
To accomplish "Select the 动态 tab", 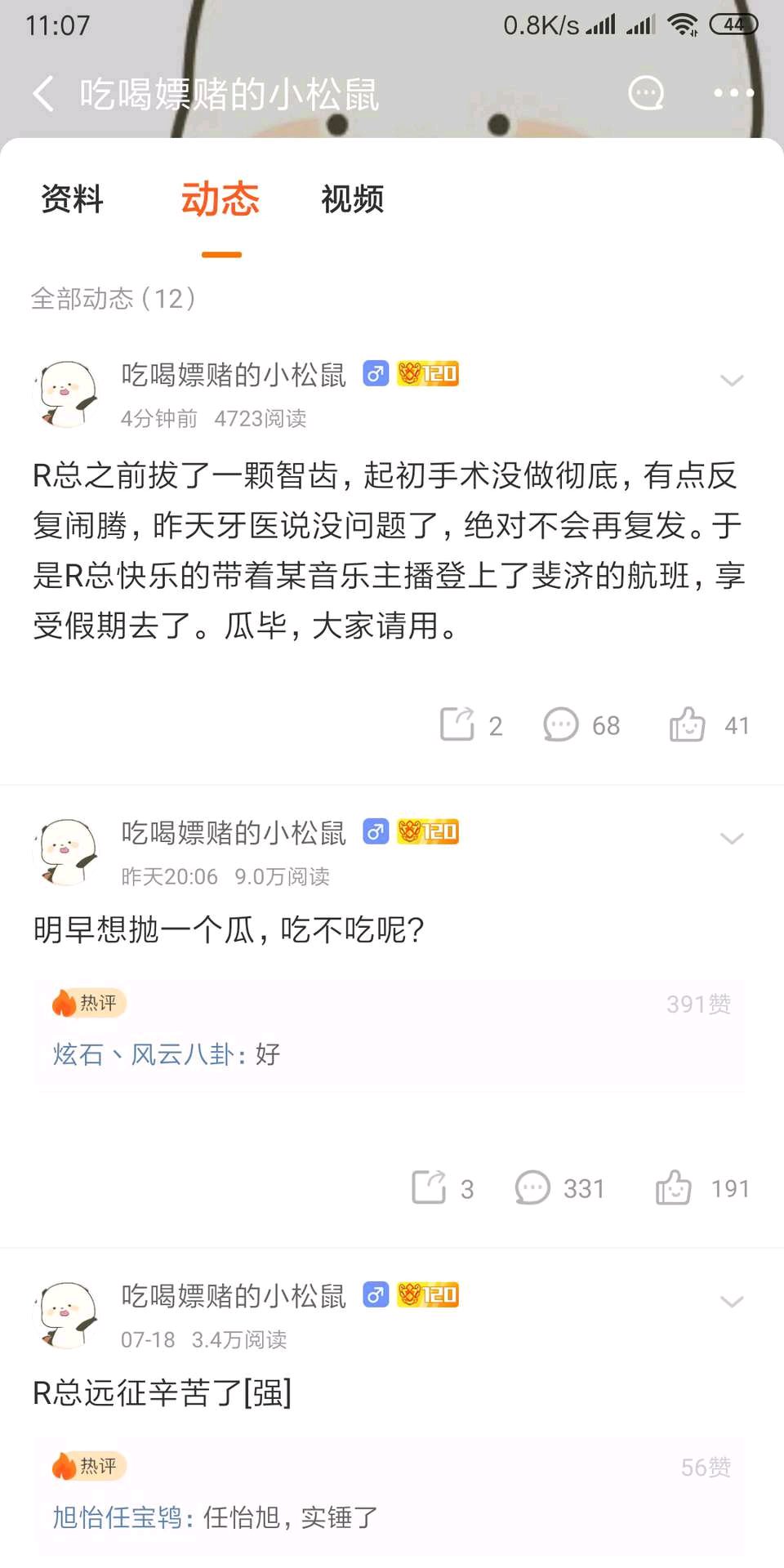I will point(220,198).
